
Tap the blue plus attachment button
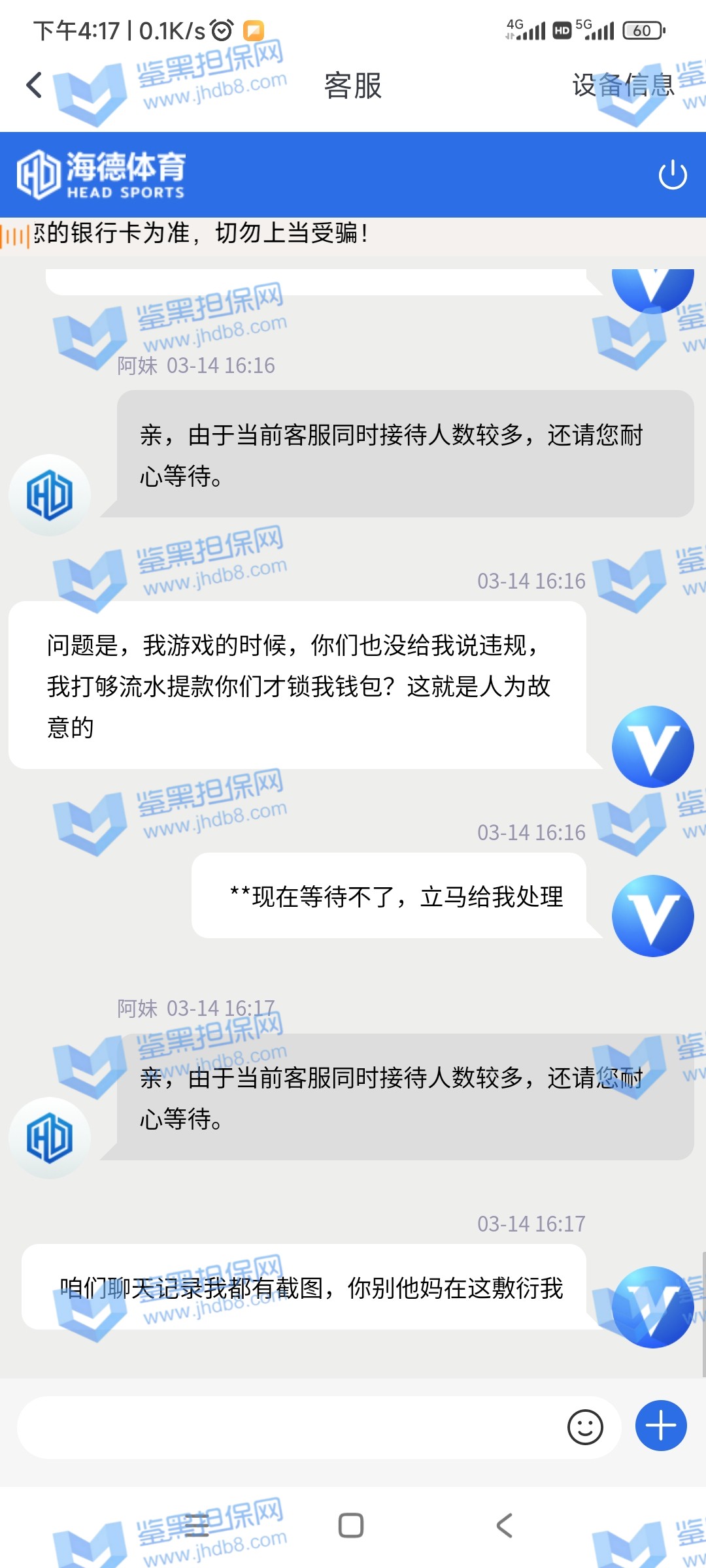(x=660, y=1426)
